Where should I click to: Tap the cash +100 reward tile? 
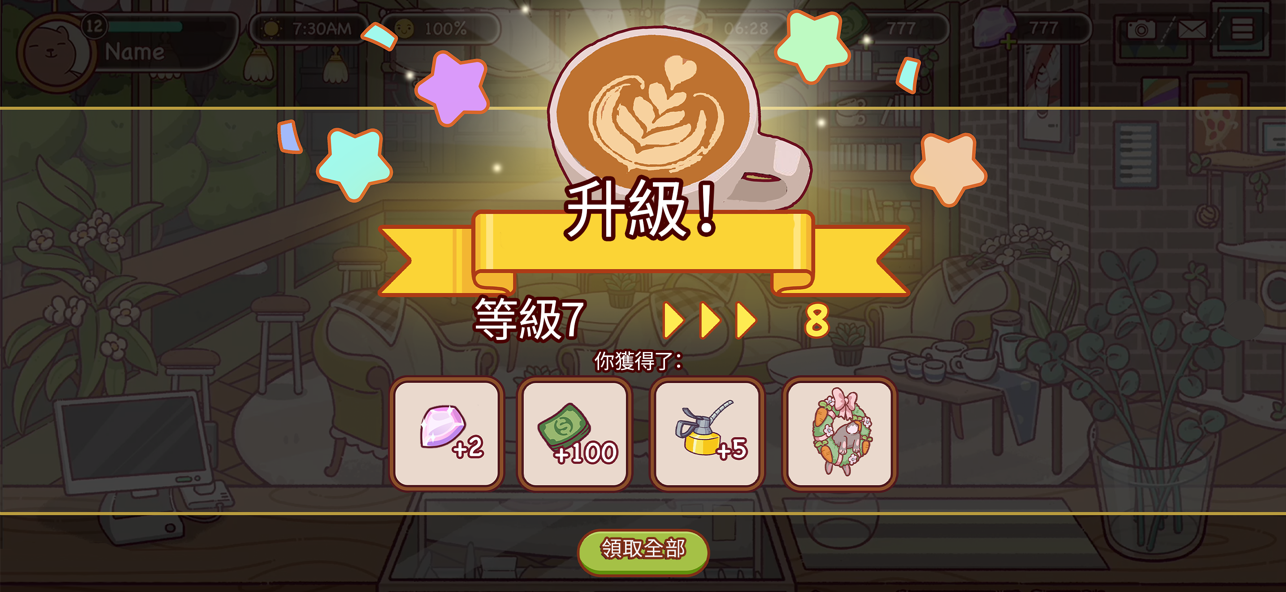point(575,434)
